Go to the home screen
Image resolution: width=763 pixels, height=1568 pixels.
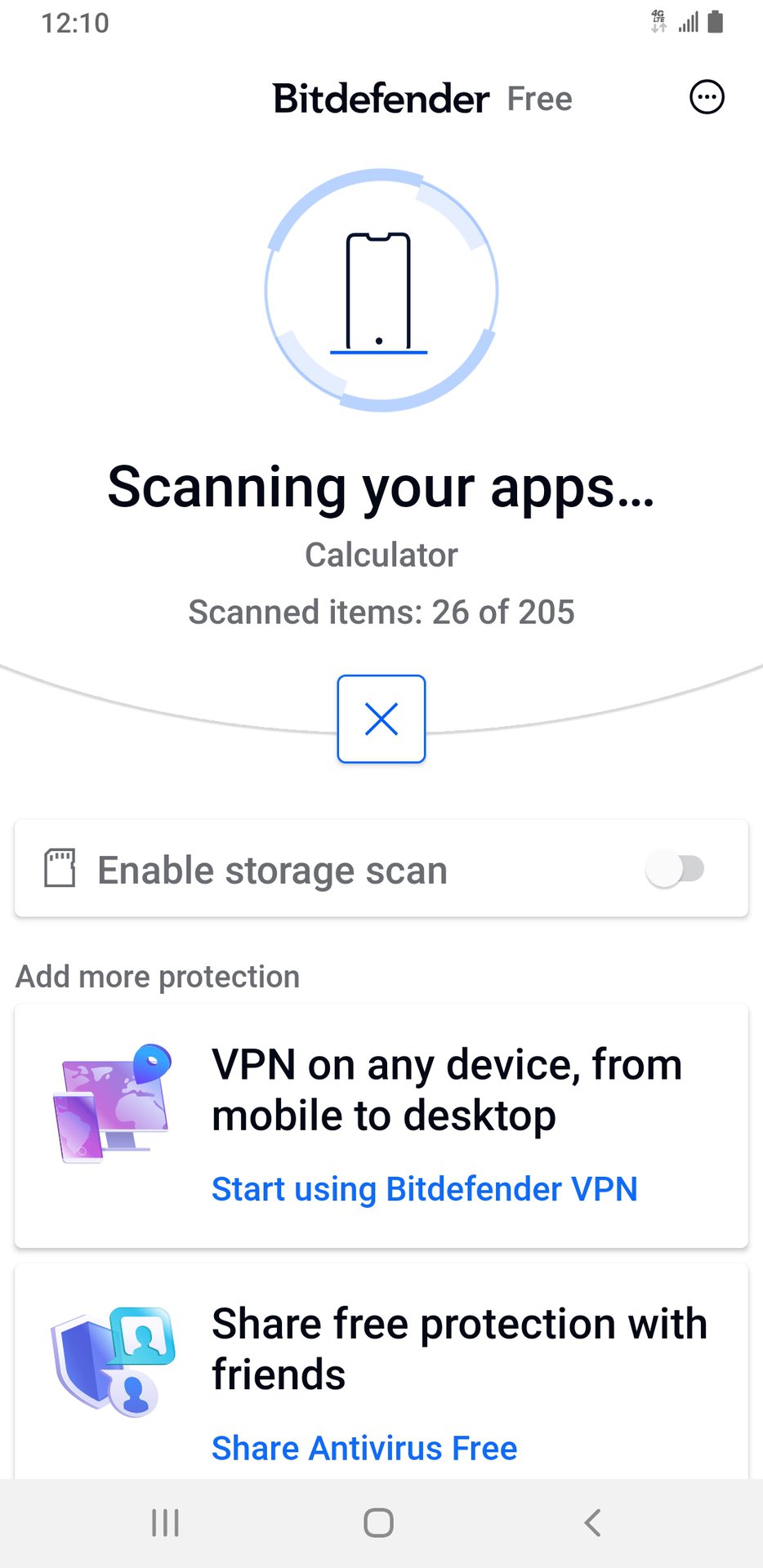378,1522
